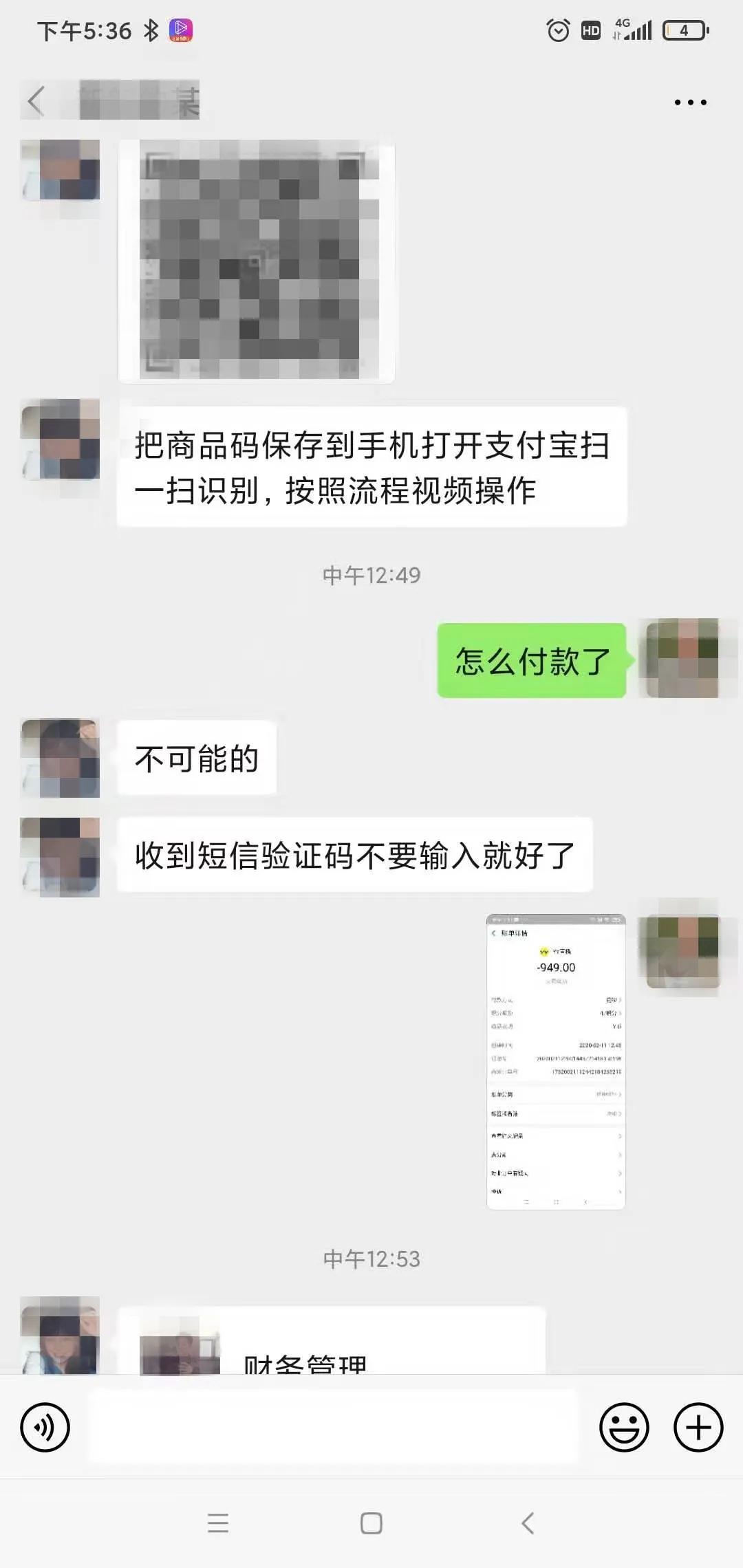Open the blurred QR code image message

pos(257,259)
